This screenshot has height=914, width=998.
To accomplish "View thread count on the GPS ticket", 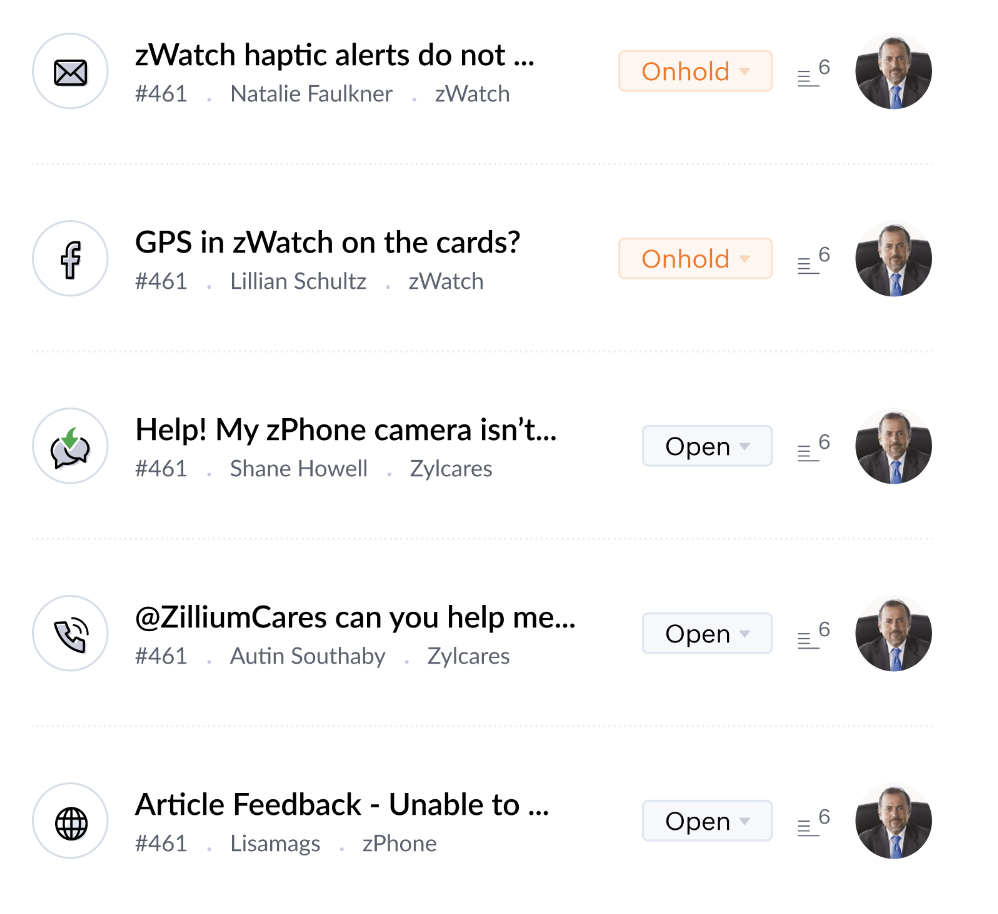I will 814,260.
